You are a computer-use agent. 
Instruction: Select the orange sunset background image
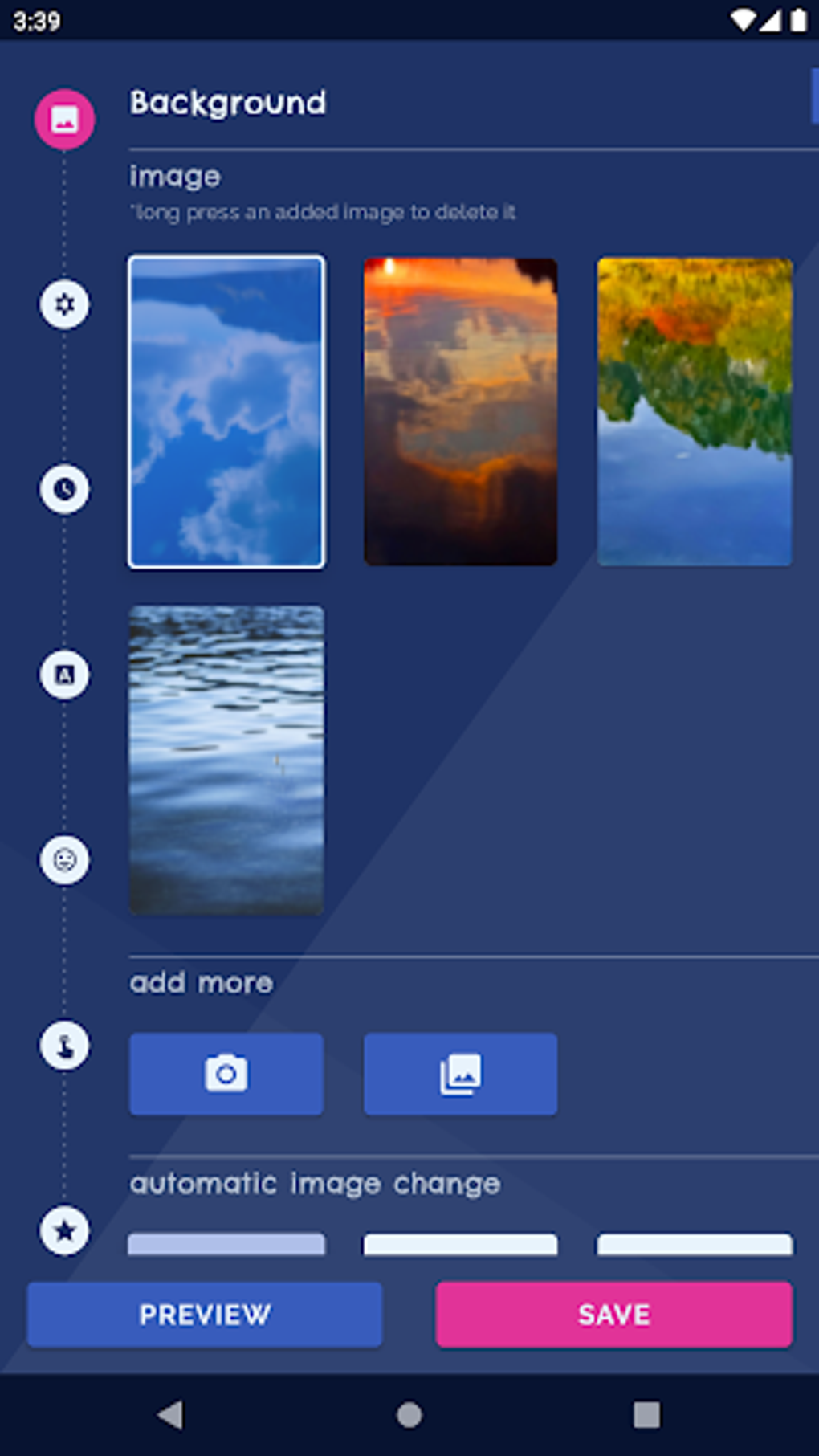460,412
